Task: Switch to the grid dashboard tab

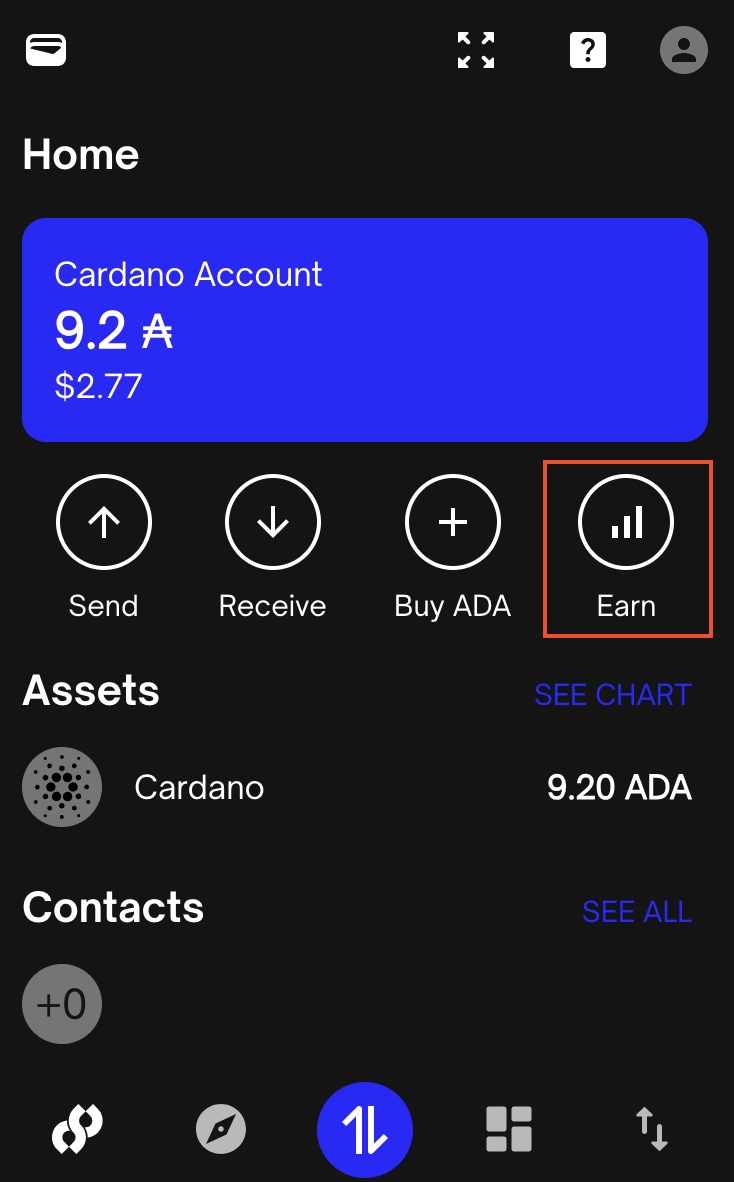Action: click(509, 1130)
